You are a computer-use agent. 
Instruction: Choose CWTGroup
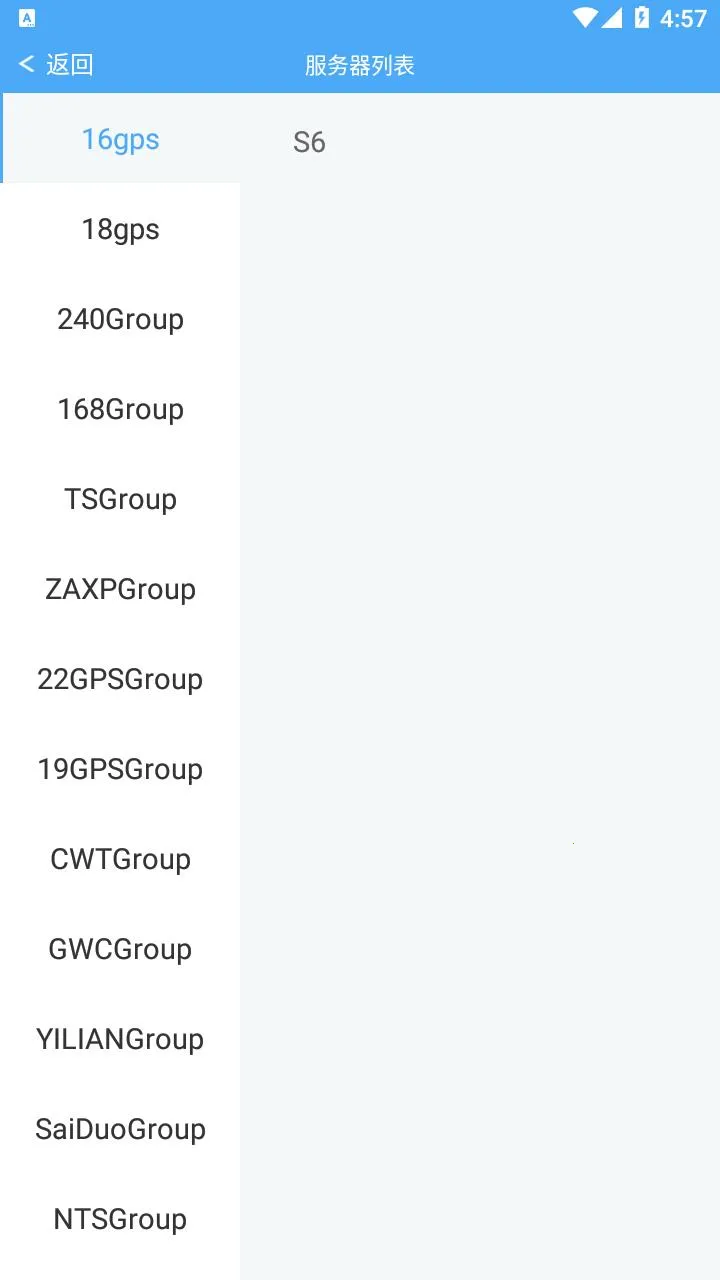pos(120,859)
